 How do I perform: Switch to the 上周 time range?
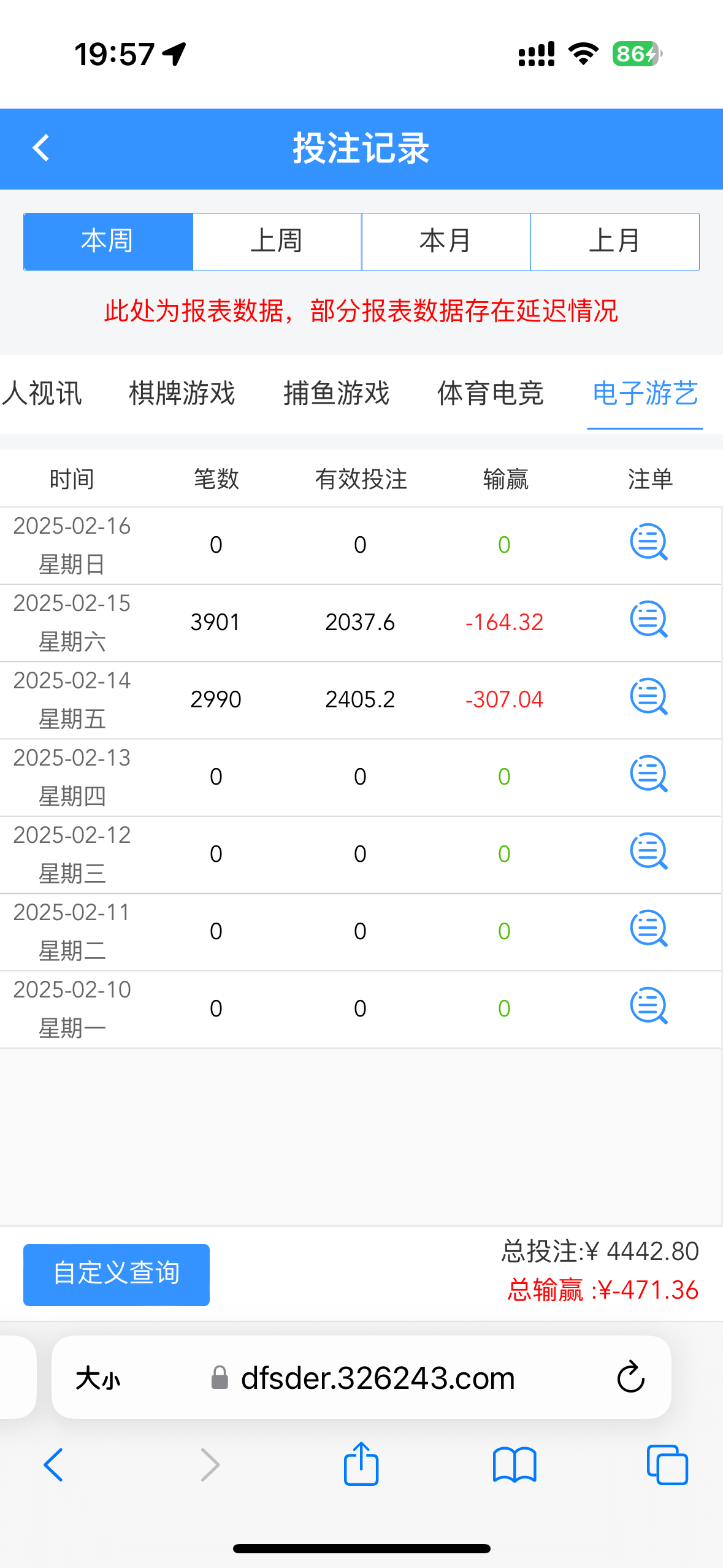pos(277,242)
